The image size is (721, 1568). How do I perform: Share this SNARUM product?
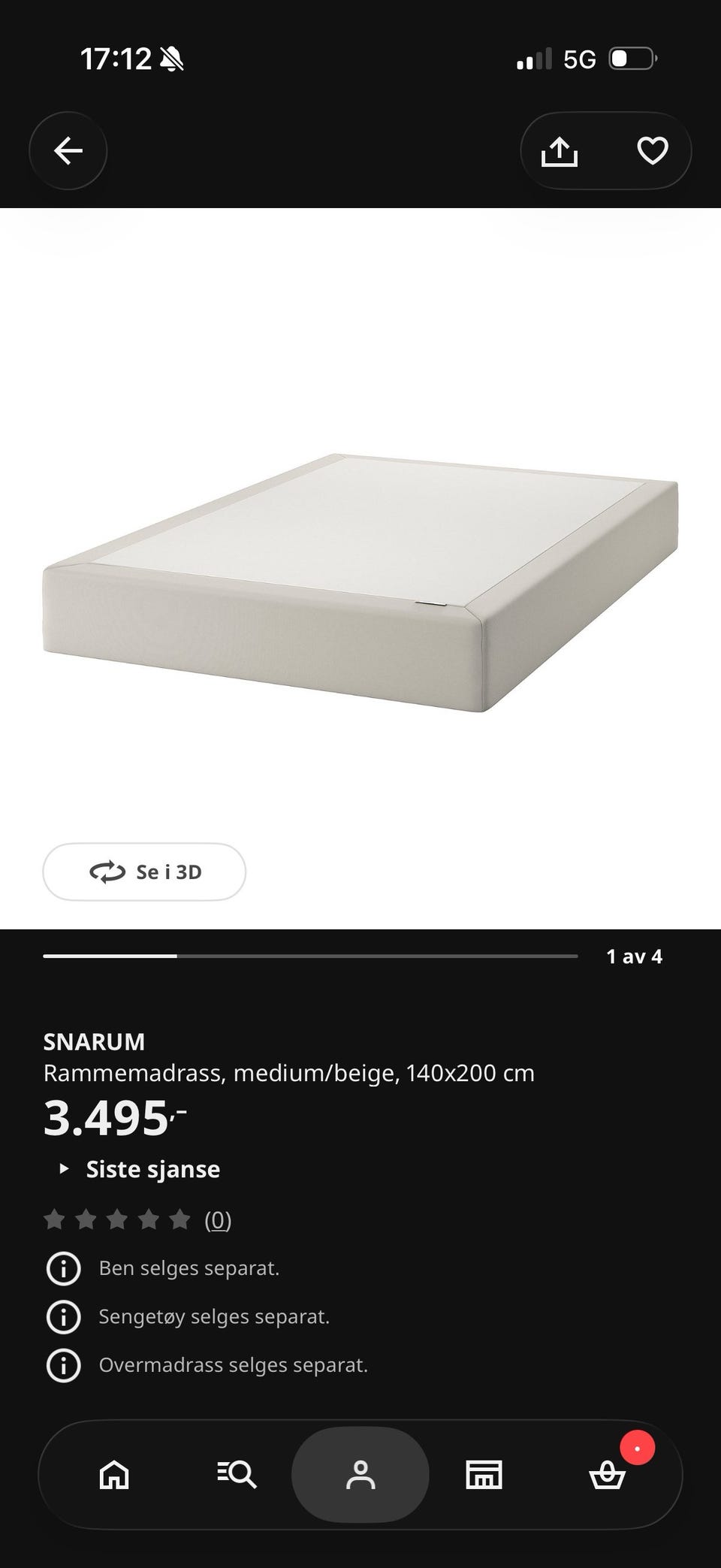[x=560, y=151]
